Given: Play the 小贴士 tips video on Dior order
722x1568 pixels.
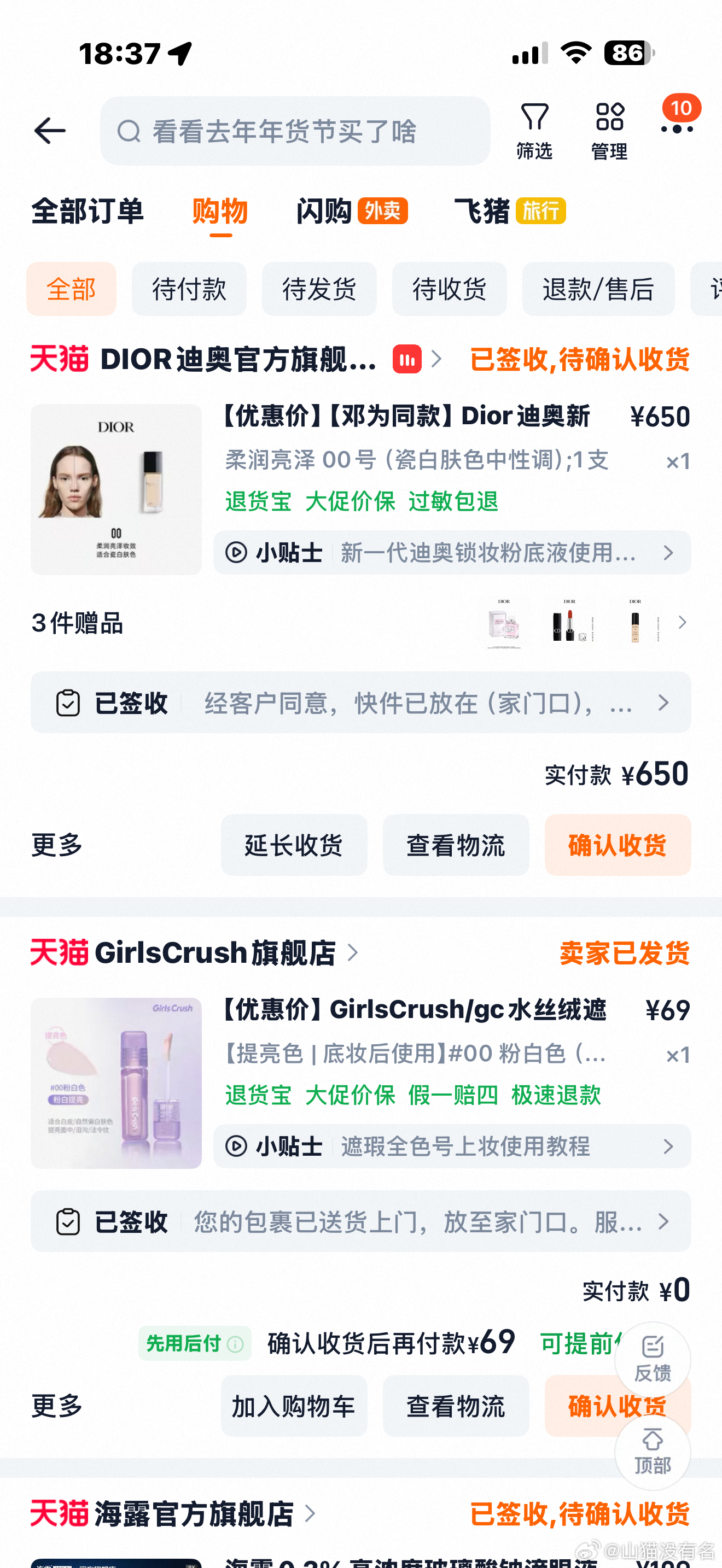Looking at the screenshot, I should pos(237,553).
